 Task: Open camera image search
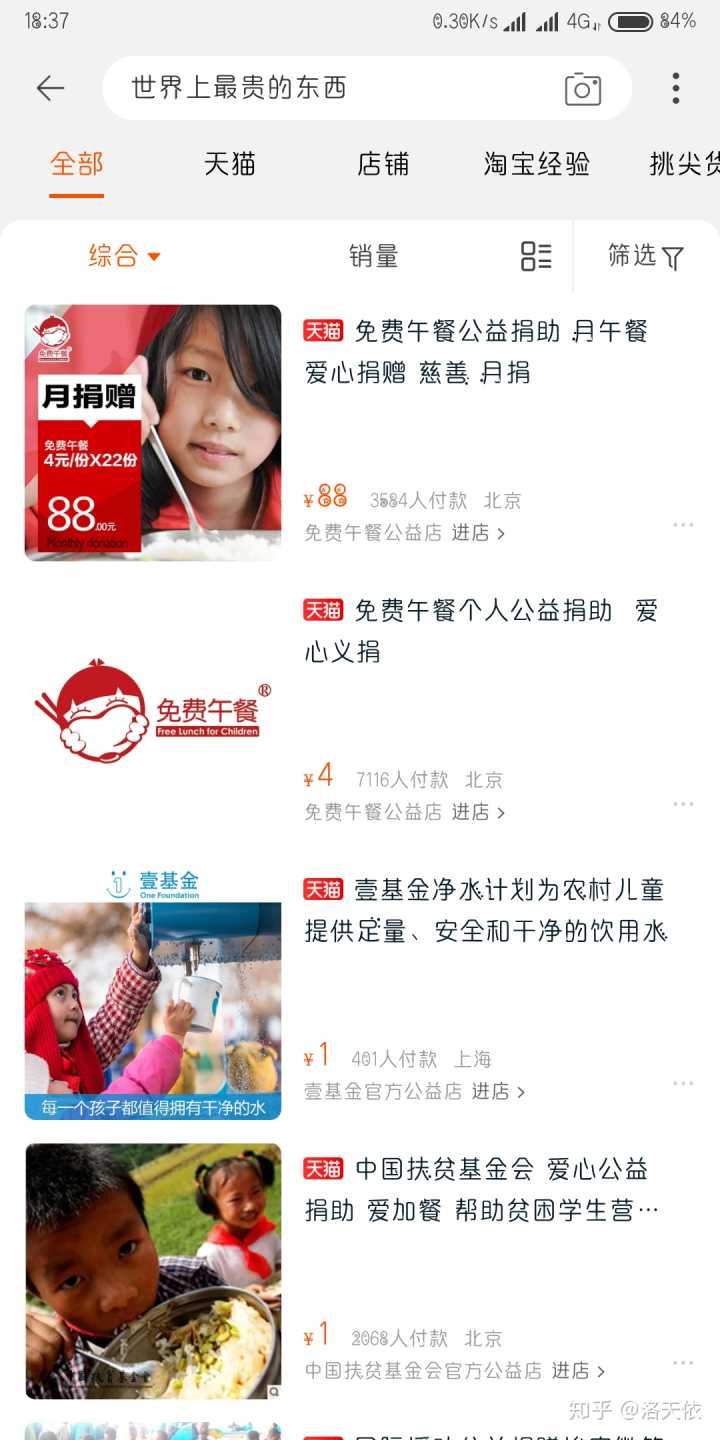[582, 89]
